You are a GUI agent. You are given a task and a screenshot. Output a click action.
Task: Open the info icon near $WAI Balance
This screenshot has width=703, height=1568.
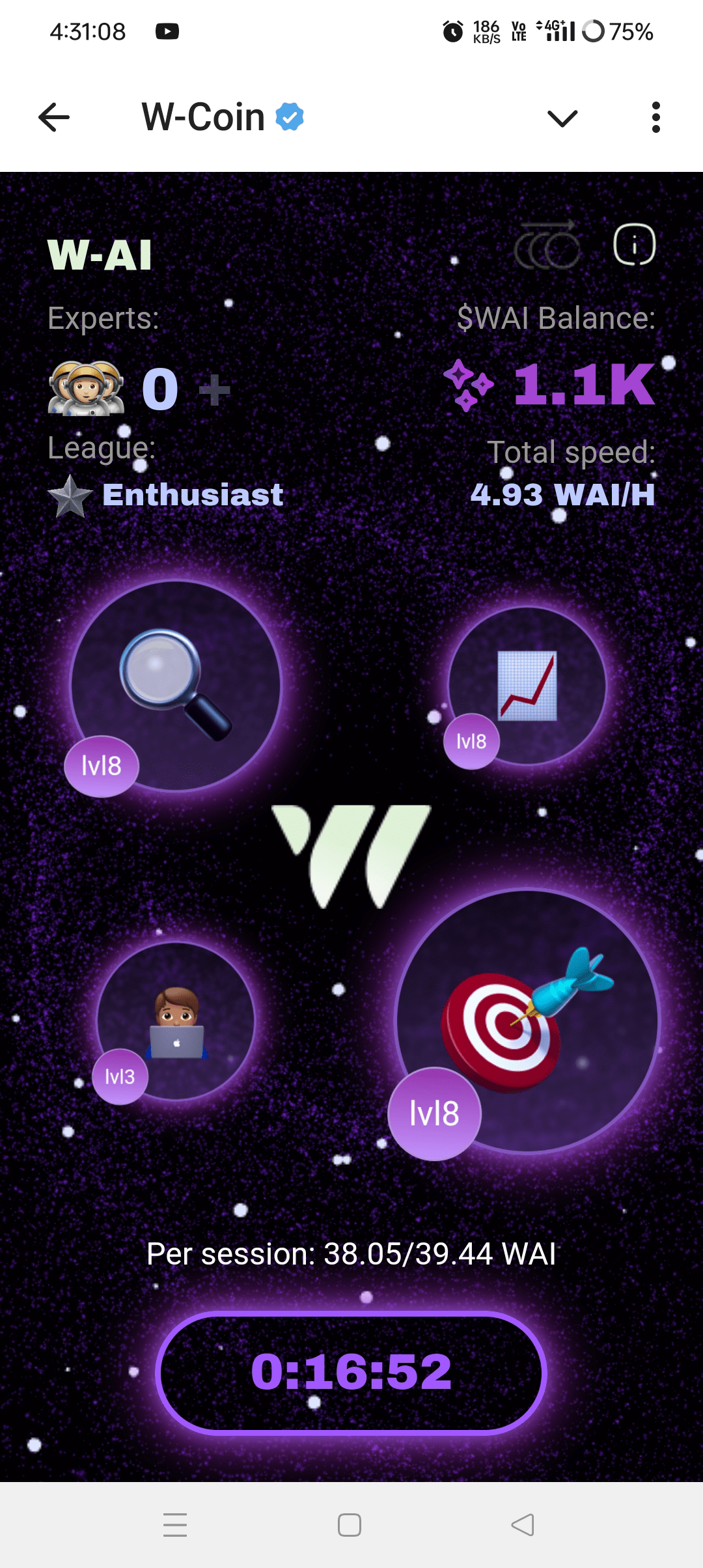click(634, 245)
